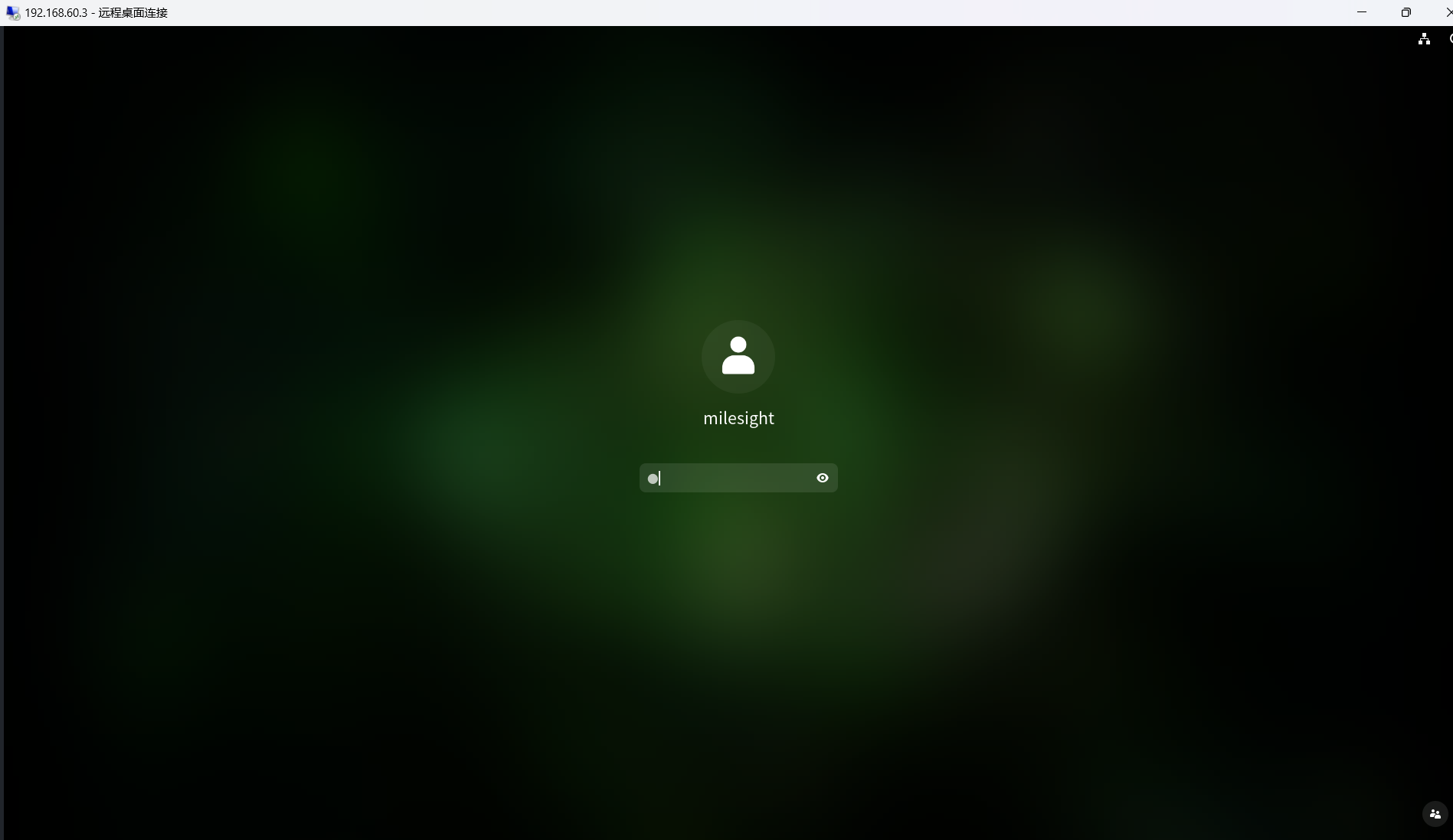Close the remote desktop connection window
Screen dimensions: 1453x840
(1448, 12)
